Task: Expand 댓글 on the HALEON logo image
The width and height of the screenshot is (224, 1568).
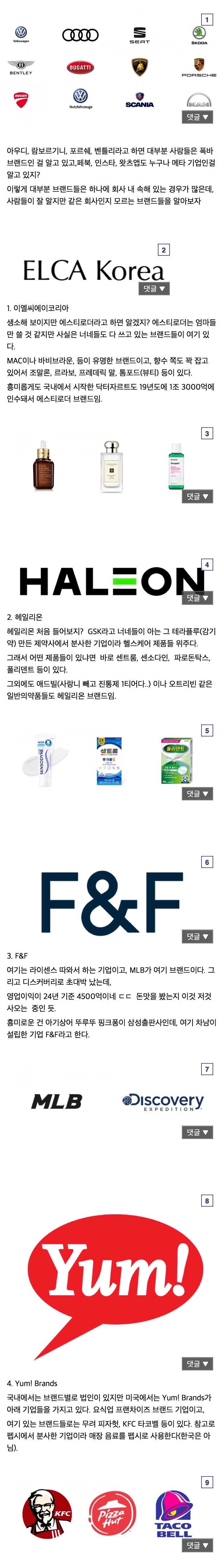Action: [x=198, y=598]
